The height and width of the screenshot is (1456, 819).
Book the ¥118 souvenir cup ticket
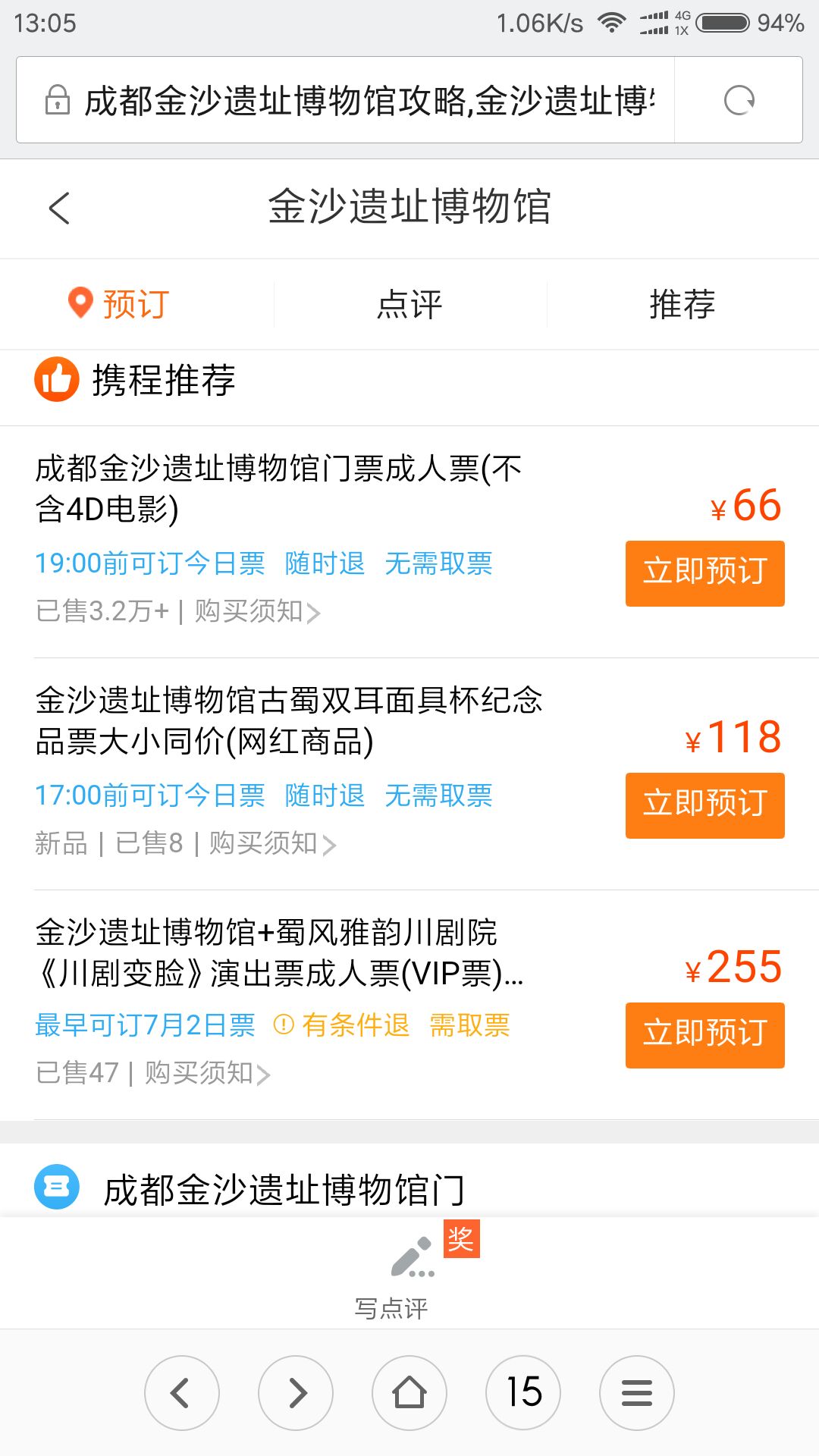(x=704, y=805)
